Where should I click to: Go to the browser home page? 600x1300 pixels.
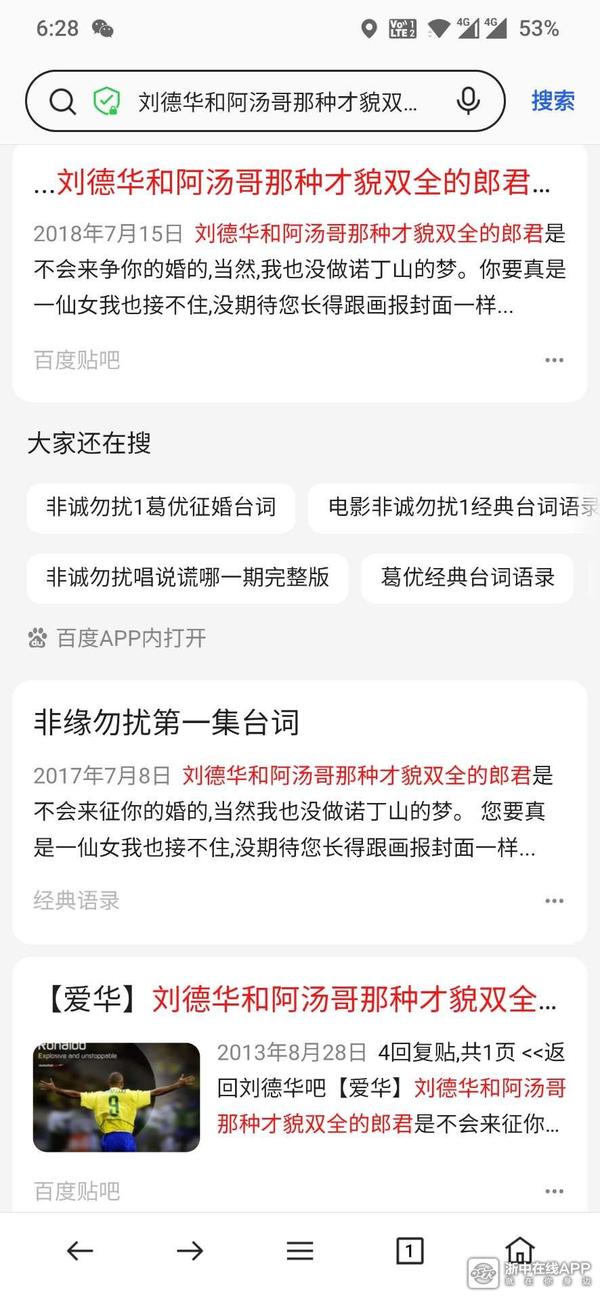[519, 1250]
